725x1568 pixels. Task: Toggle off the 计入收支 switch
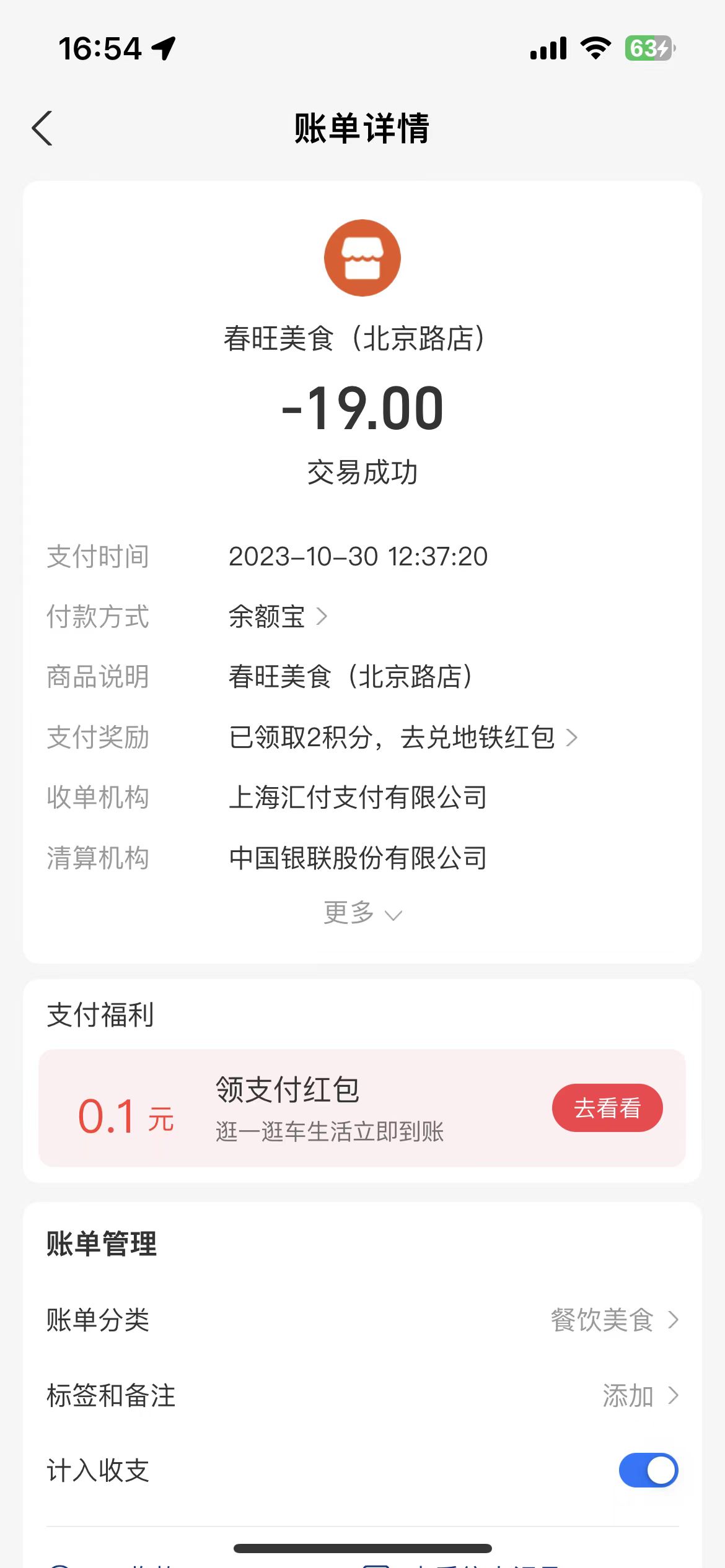coord(648,1470)
